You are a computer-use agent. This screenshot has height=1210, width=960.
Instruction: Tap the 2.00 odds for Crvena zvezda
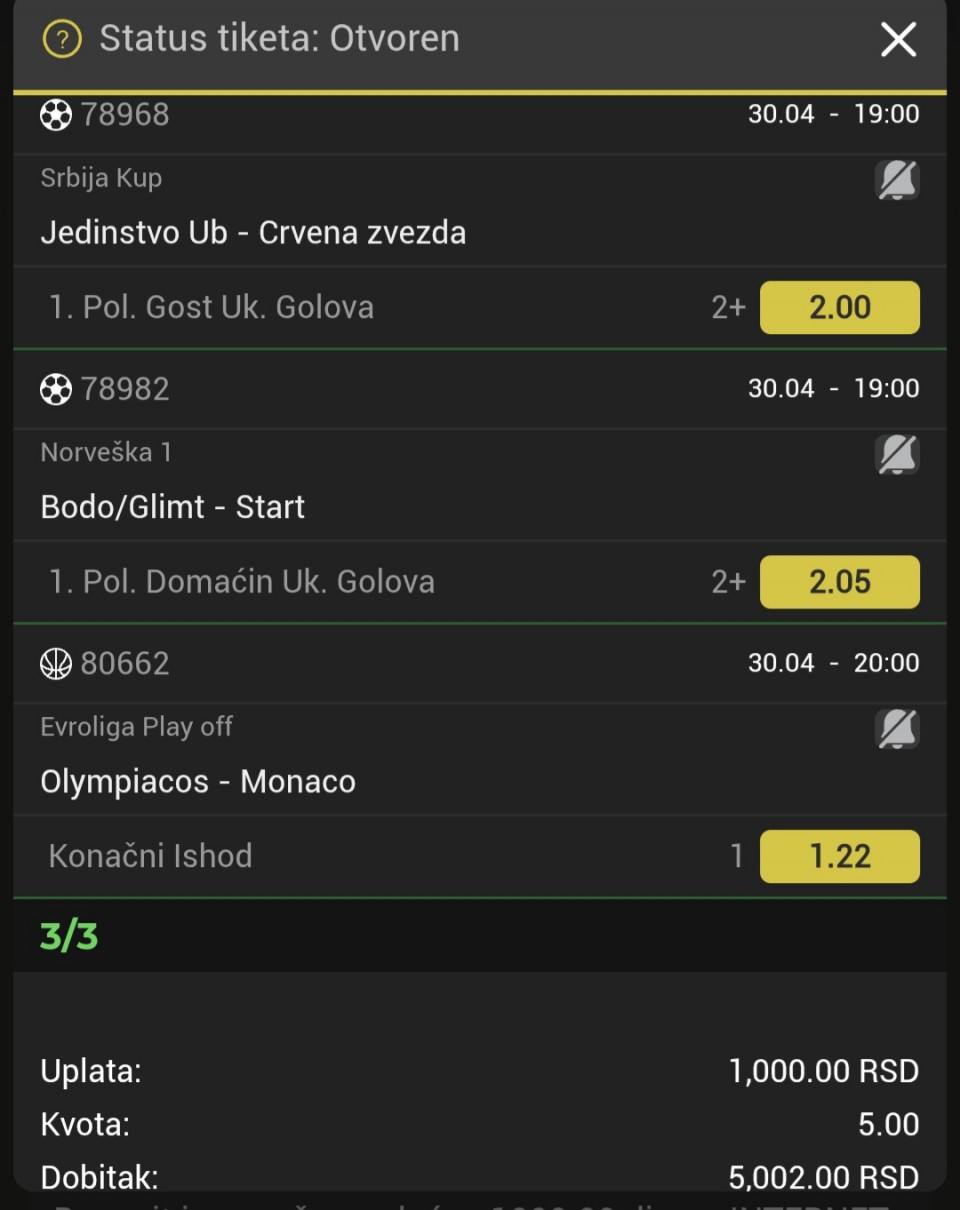click(839, 307)
